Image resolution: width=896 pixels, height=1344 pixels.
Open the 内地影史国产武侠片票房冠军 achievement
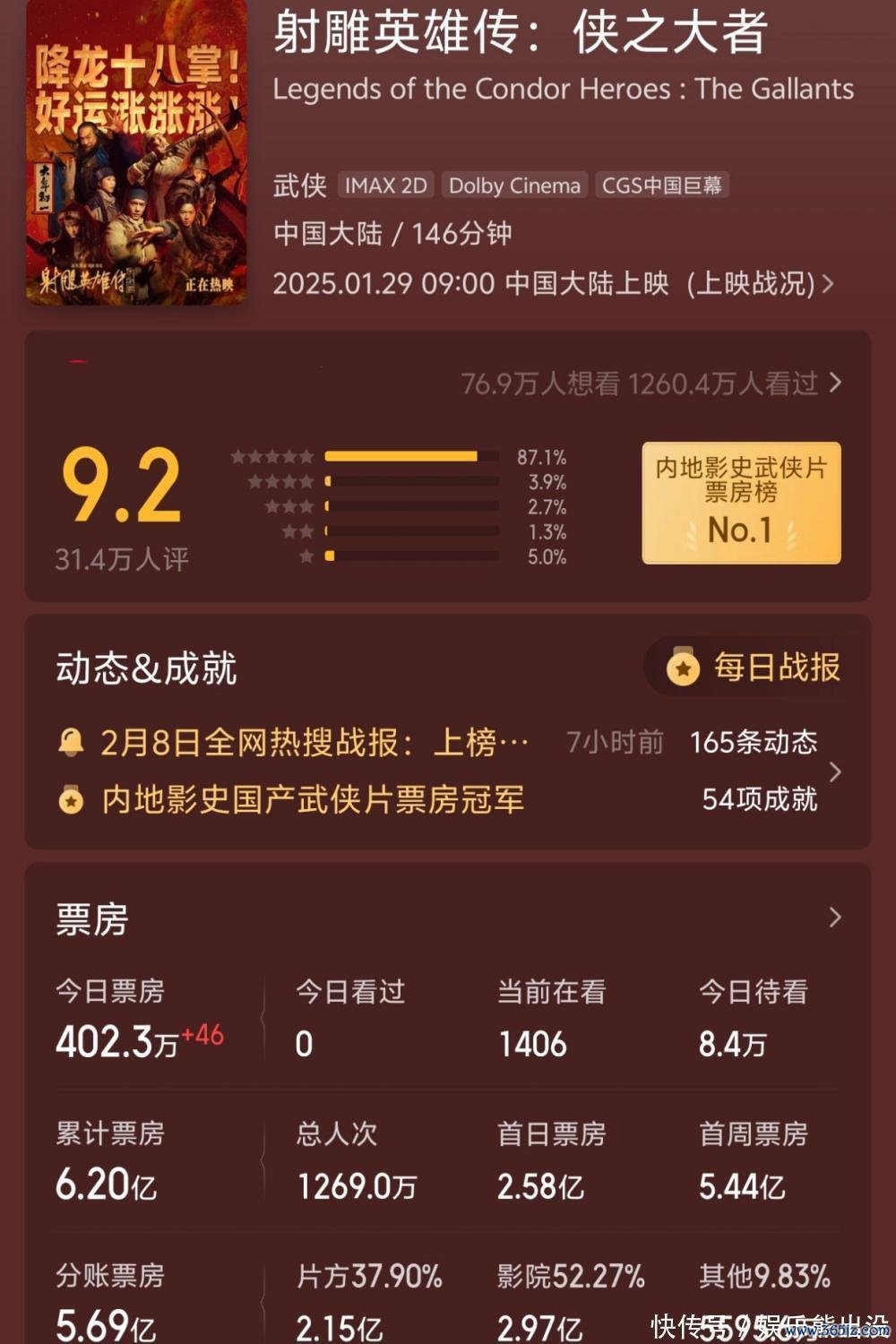312,799
